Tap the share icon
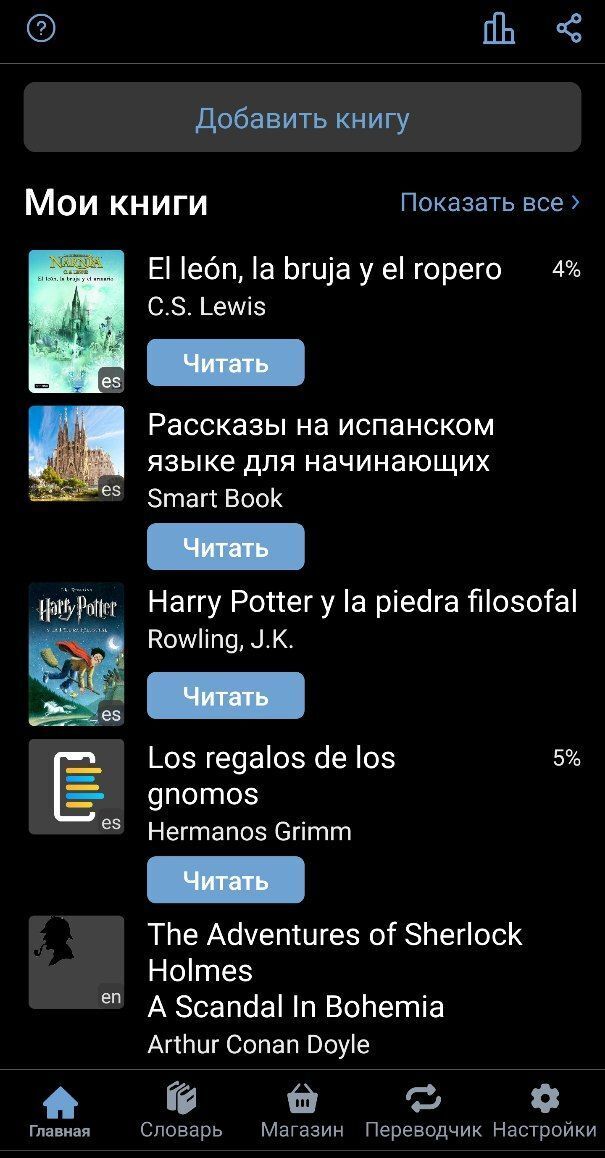Image resolution: width=605 pixels, height=1158 pixels. pyautogui.click(x=569, y=29)
